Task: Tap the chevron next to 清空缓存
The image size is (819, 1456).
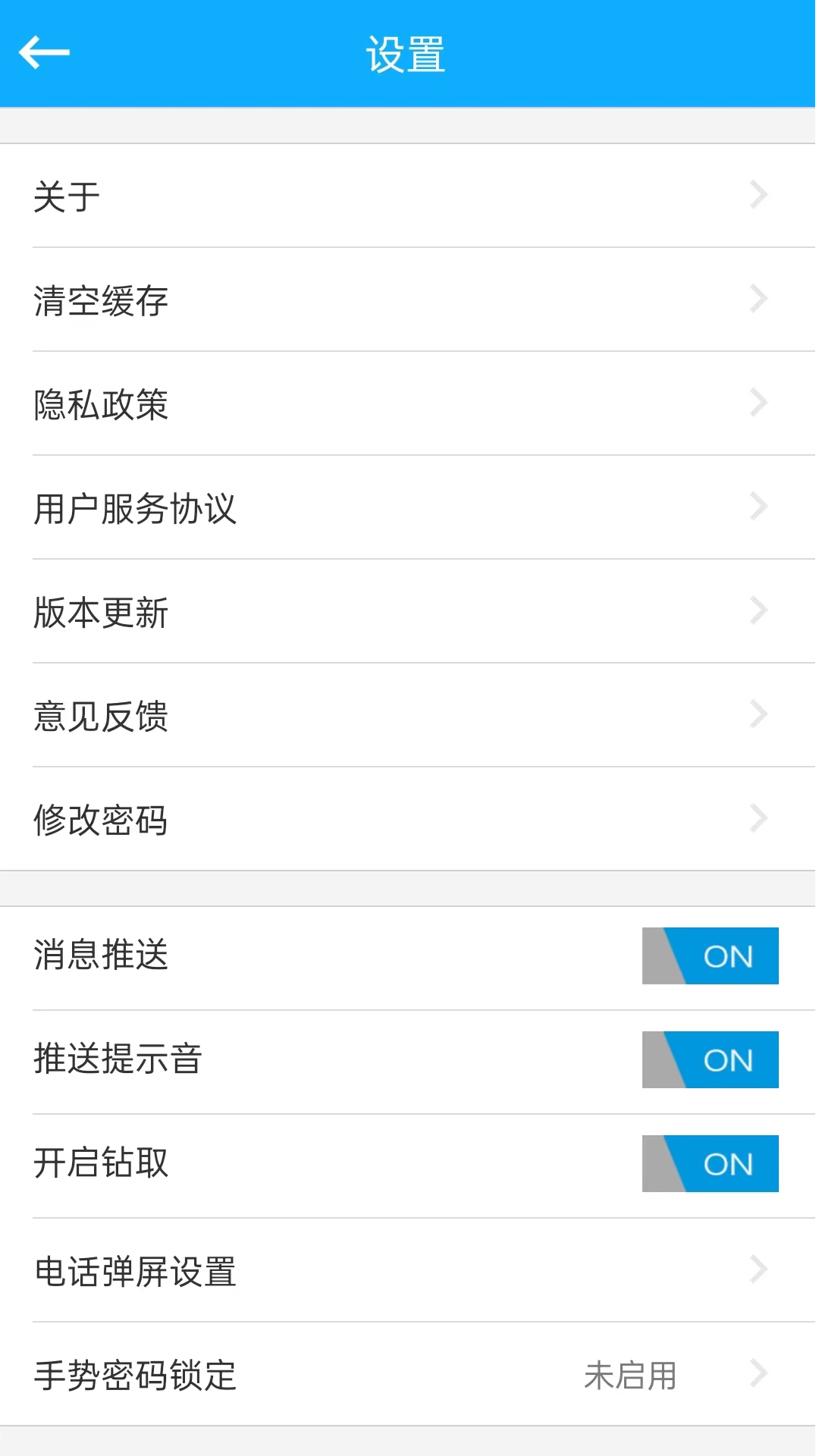Action: click(758, 299)
